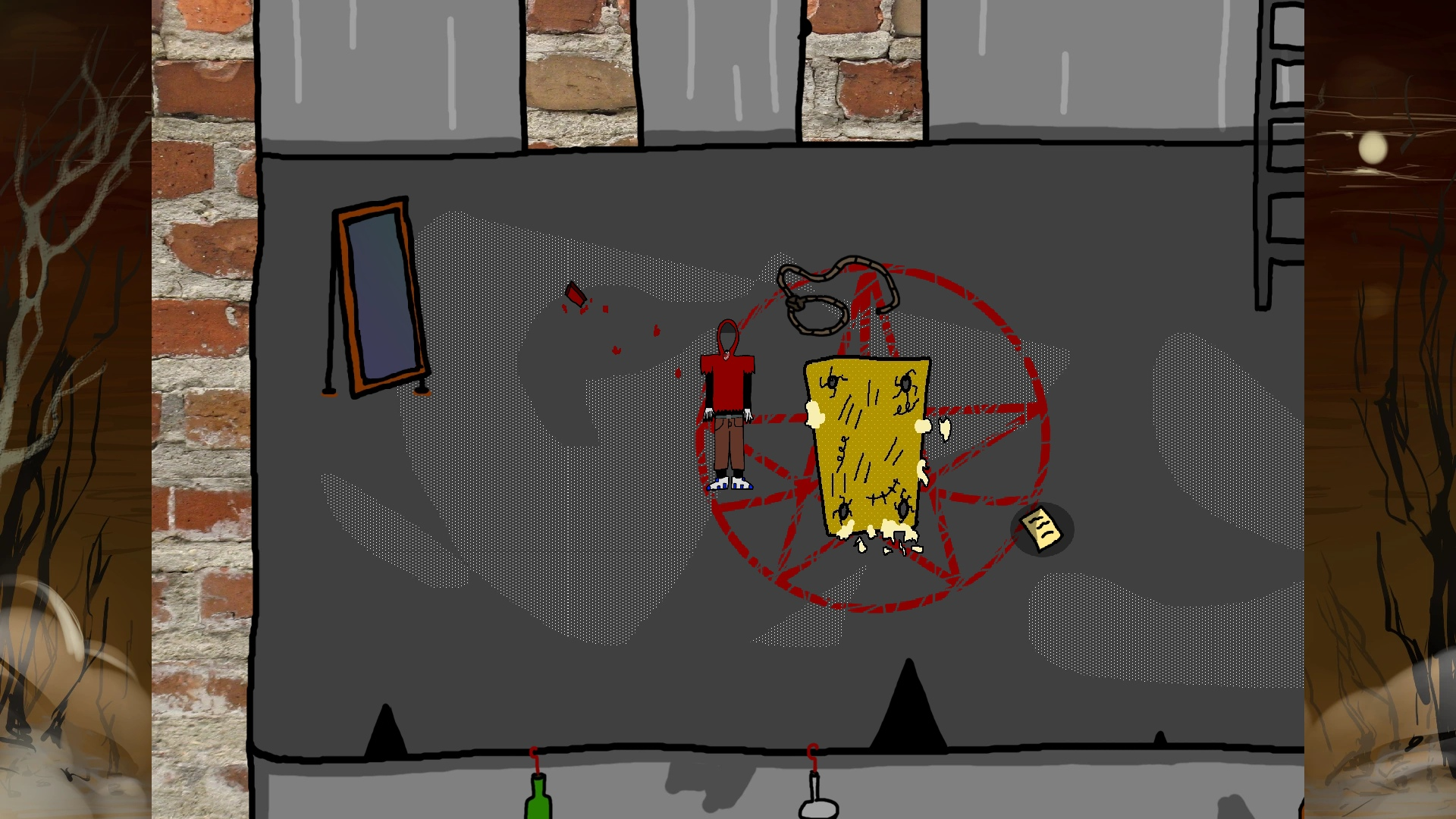Examine the standing mirror

380,297
